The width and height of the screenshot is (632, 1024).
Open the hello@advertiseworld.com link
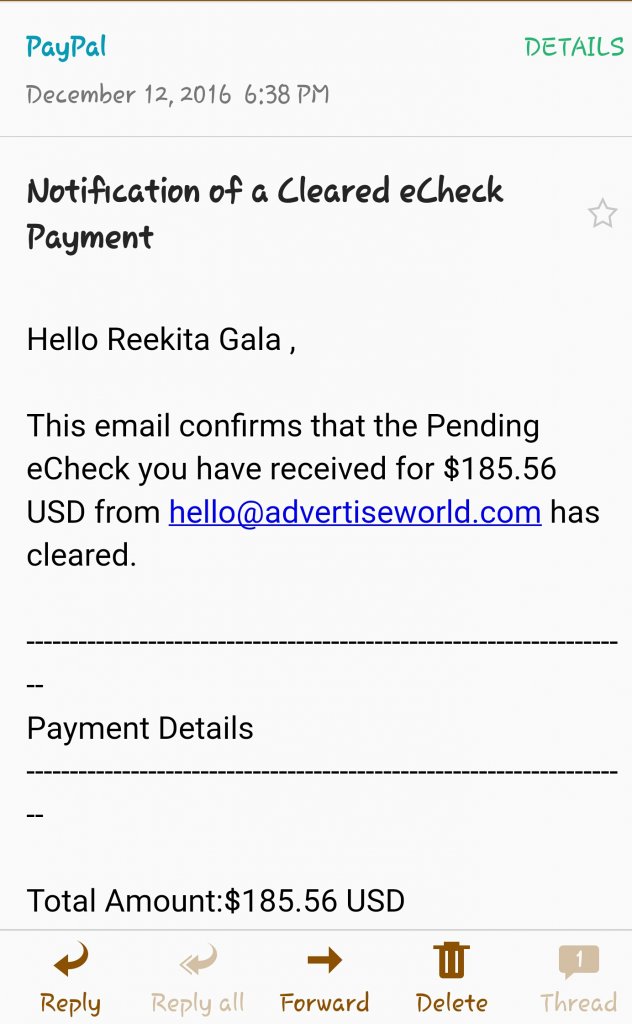(355, 511)
